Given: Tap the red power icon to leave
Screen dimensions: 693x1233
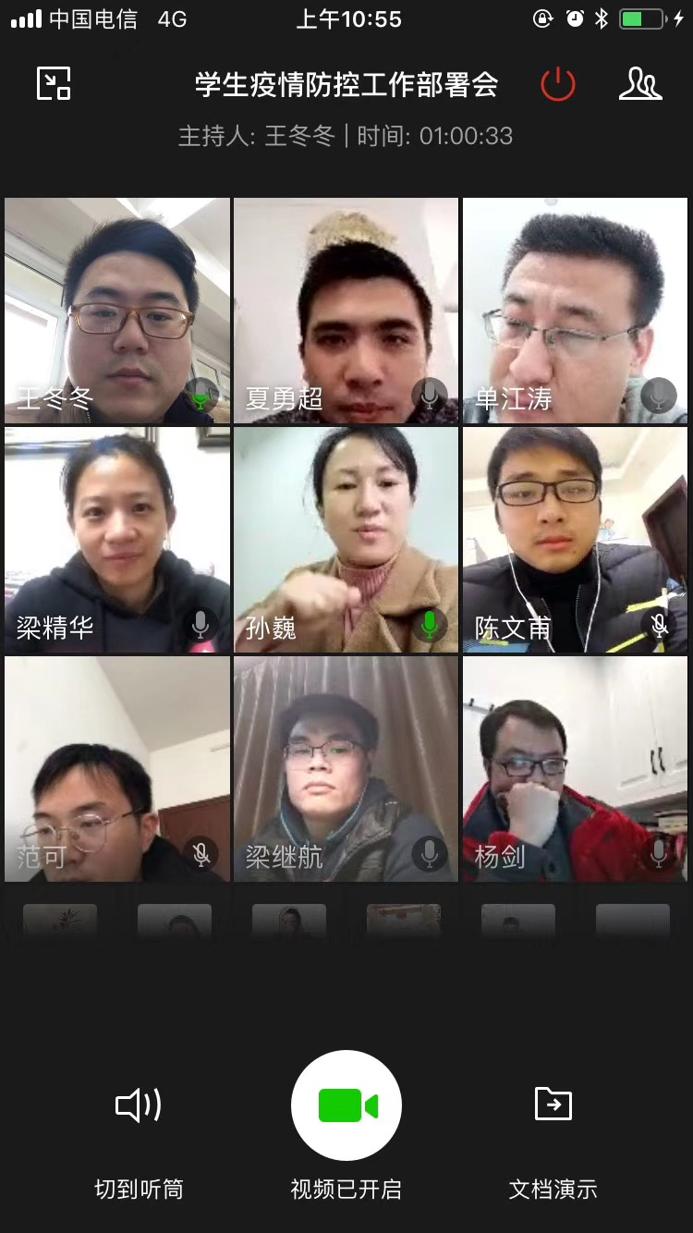Looking at the screenshot, I should pos(558,84).
